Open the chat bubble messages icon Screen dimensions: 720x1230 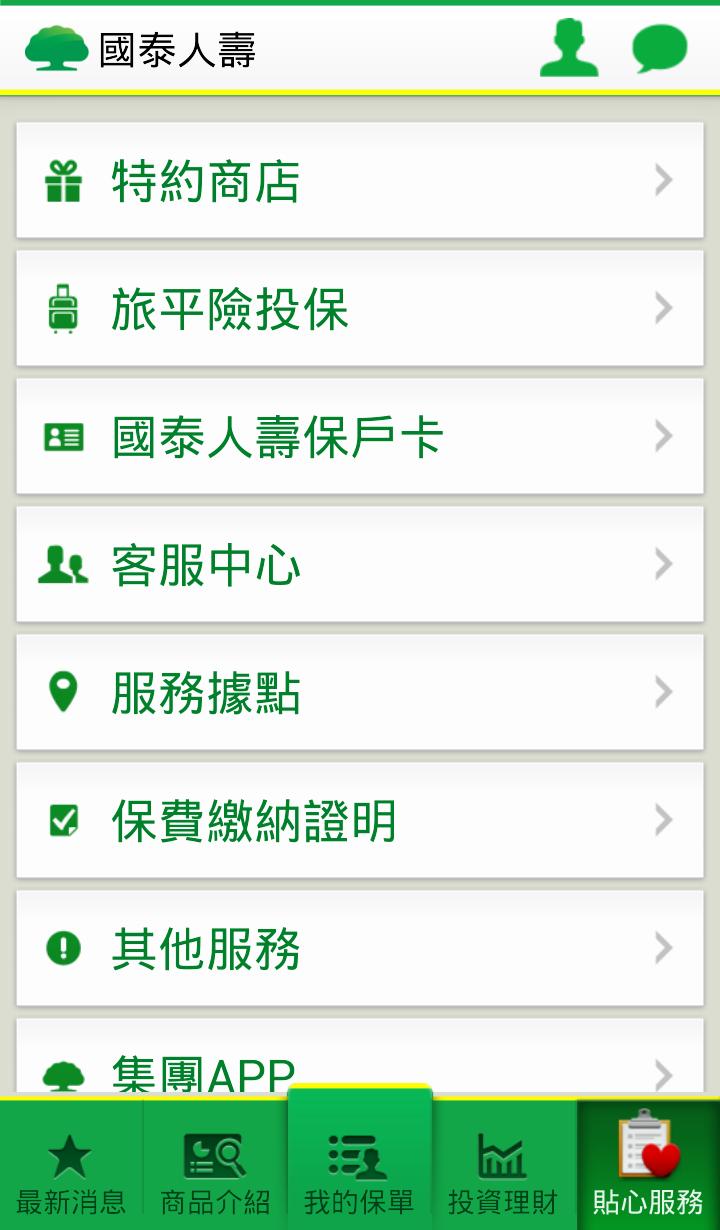(x=660, y=49)
